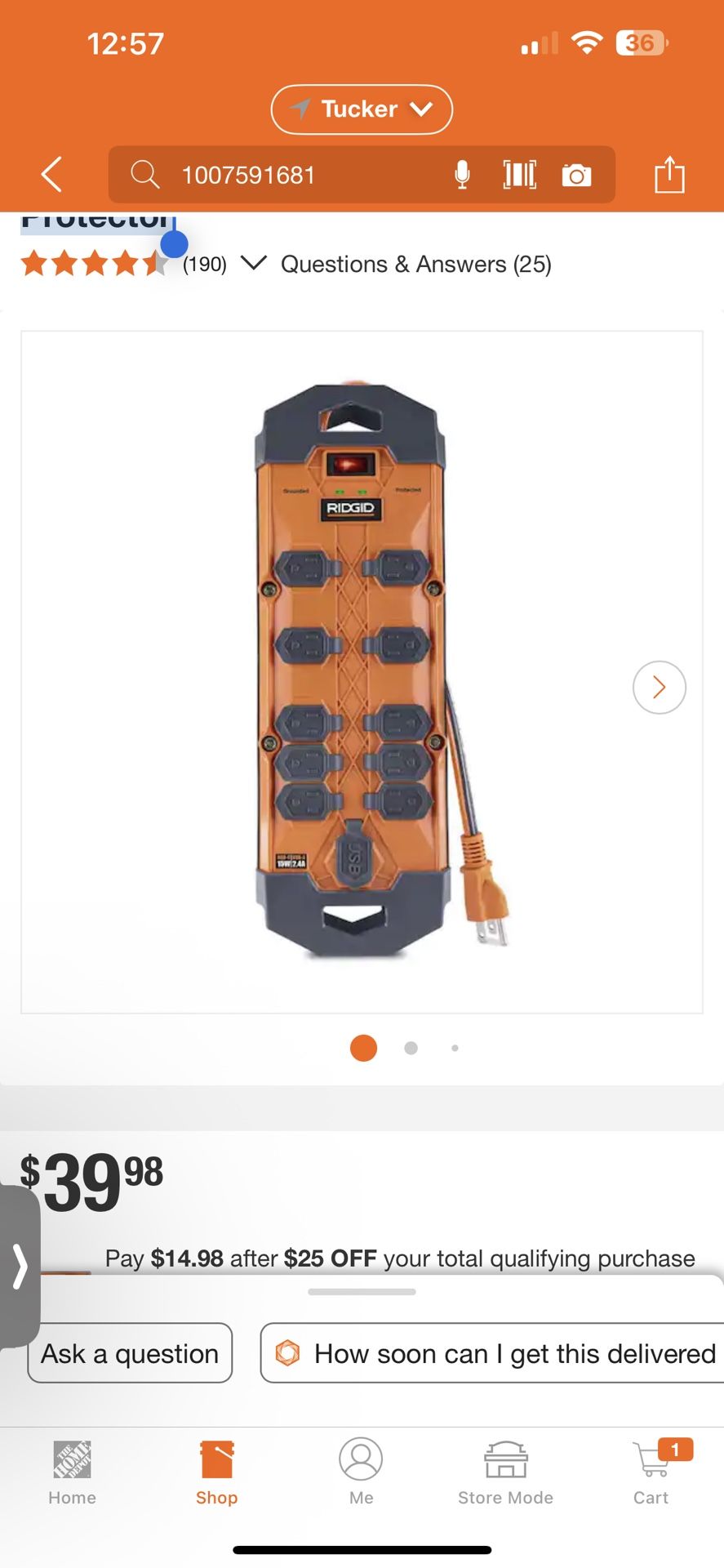Open the Tucker store location selector
Screen dimensions: 724x1568
[x=361, y=109]
